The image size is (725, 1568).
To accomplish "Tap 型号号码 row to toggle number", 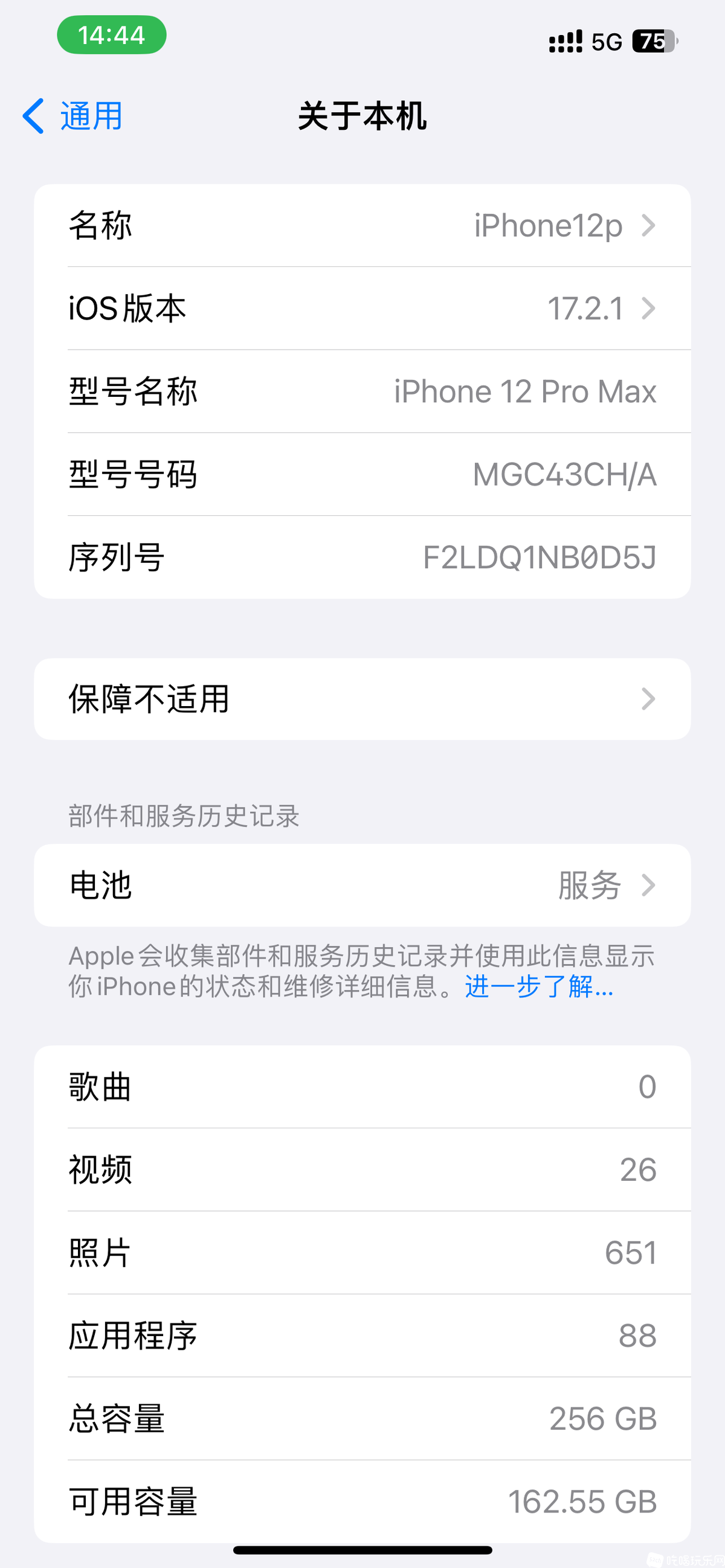I will point(362,474).
